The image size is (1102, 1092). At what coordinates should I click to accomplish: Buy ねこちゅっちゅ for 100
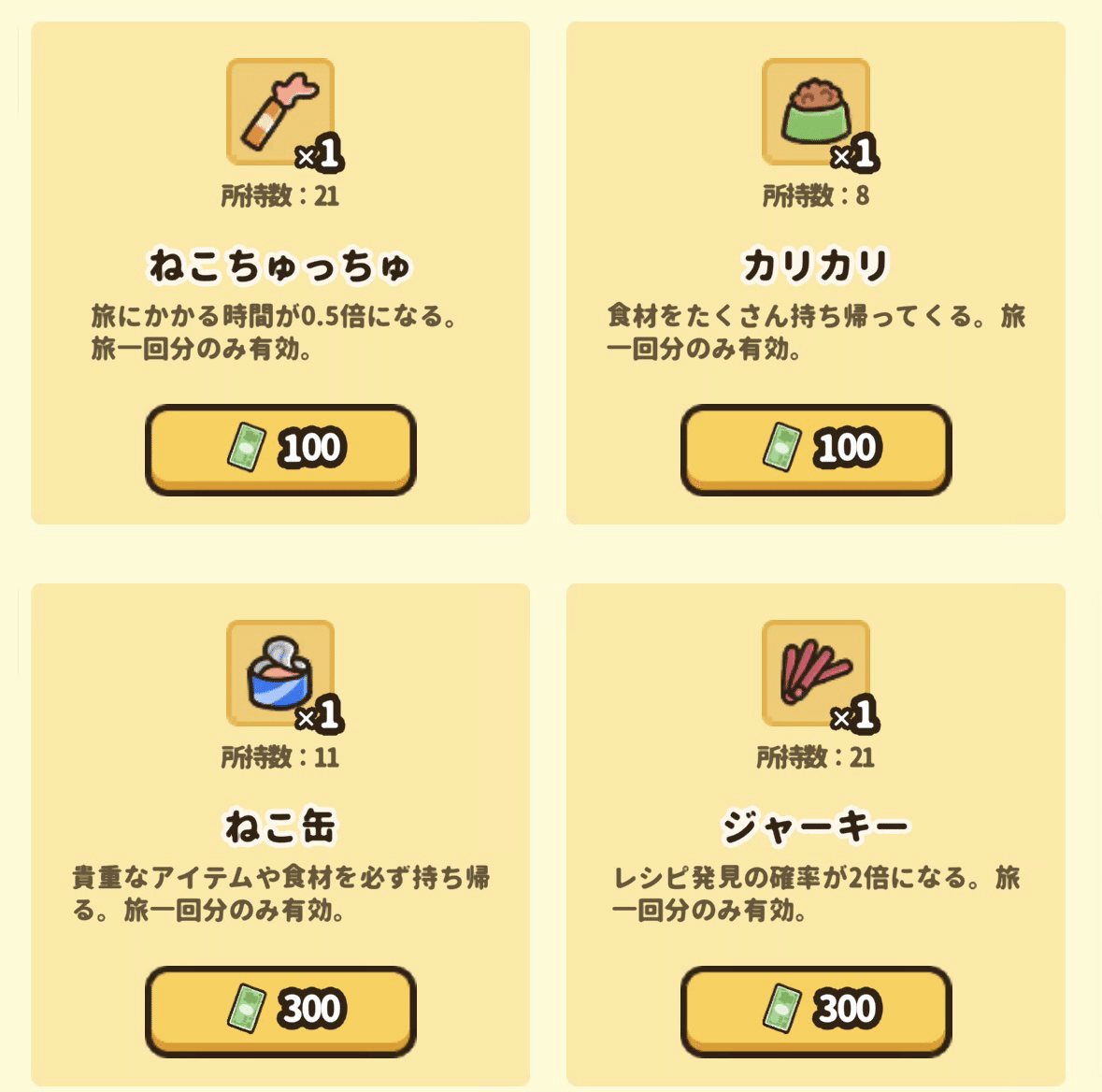(280, 448)
